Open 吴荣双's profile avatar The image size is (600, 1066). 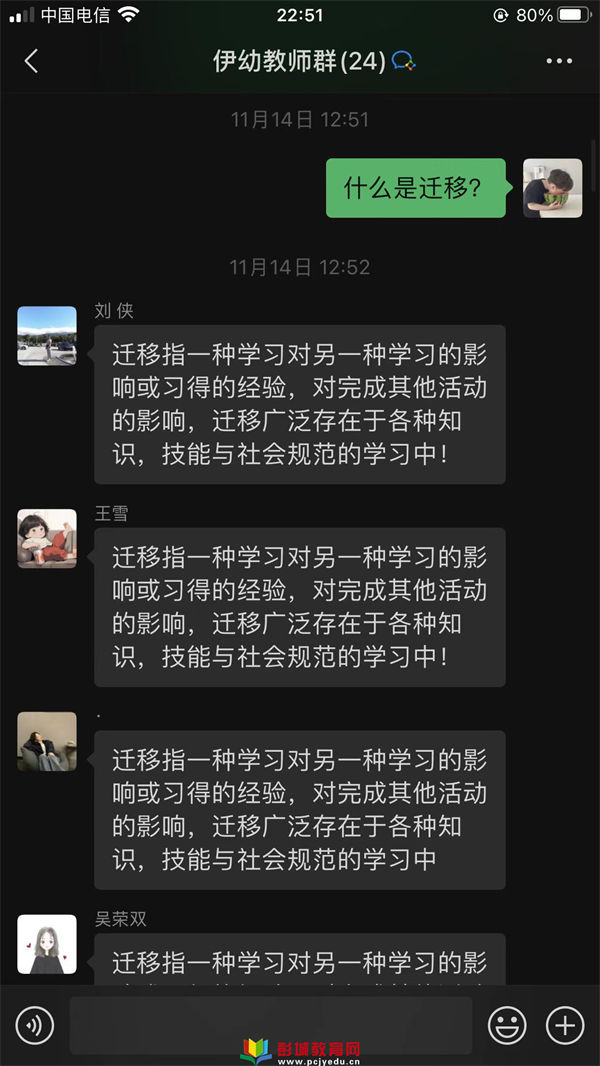coord(47,944)
